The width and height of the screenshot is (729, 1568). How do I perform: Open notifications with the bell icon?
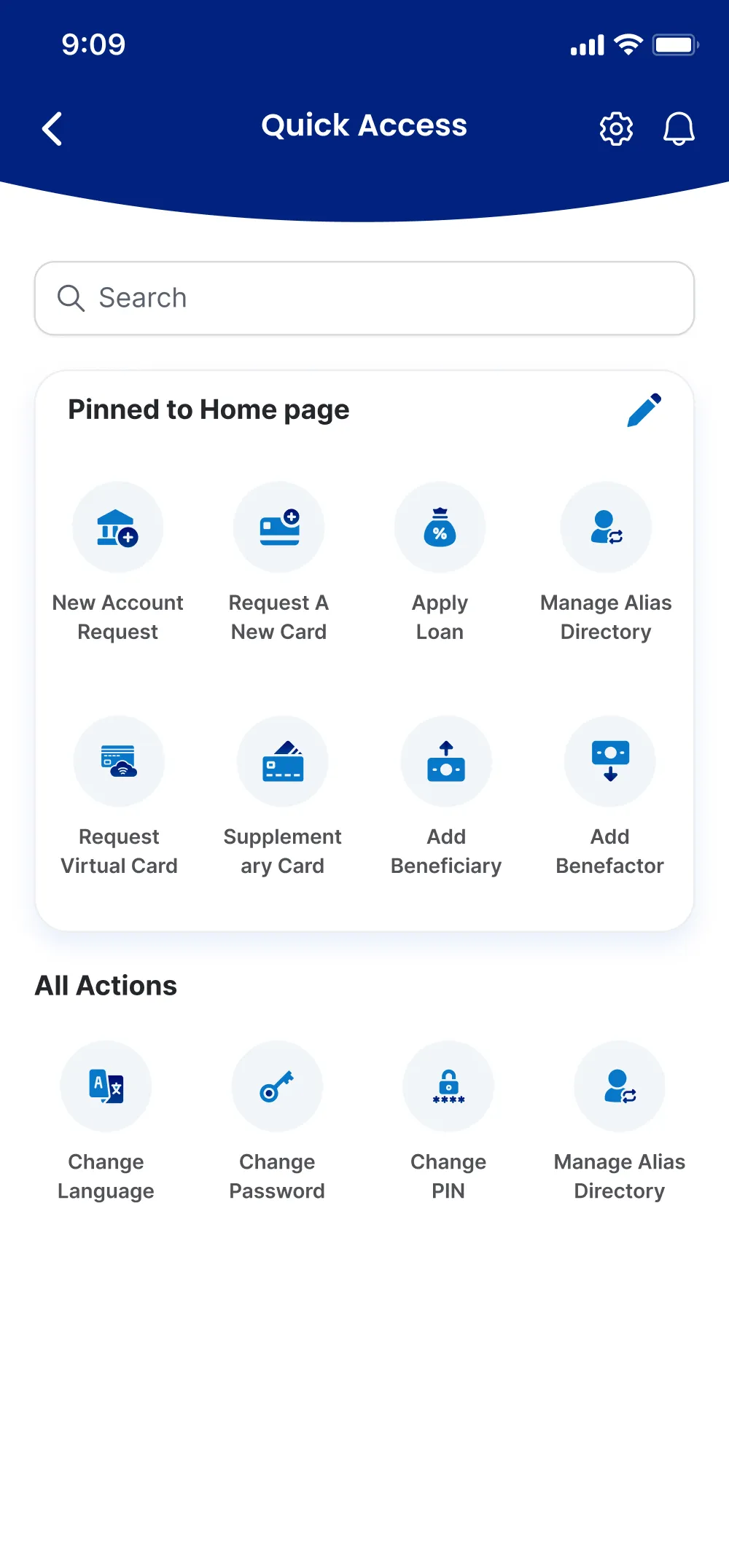[x=679, y=128]
